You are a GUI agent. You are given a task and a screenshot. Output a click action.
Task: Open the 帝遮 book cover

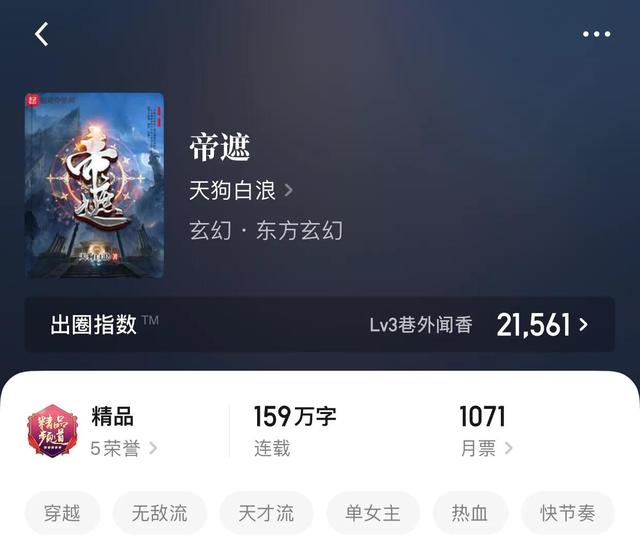[x=94, y=185]
